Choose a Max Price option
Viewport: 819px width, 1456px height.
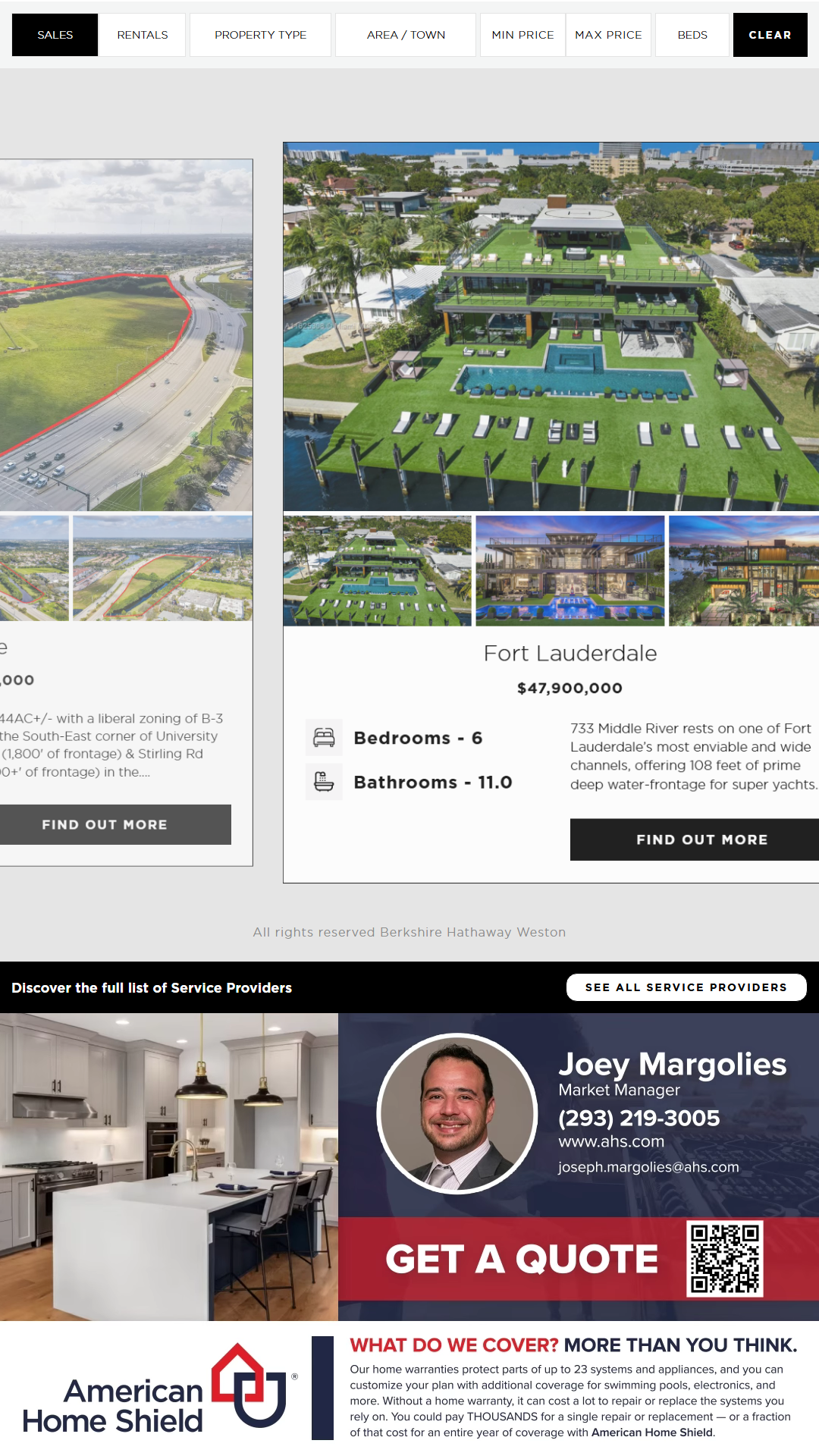tap(608, 35)
